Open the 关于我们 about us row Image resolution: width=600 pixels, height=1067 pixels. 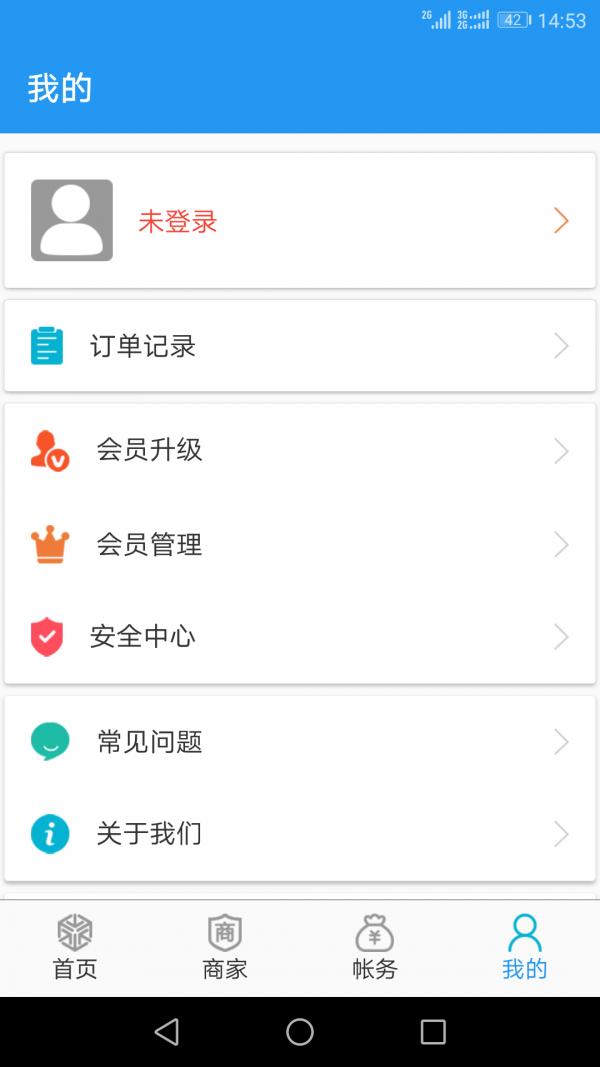tap(300, 834)
